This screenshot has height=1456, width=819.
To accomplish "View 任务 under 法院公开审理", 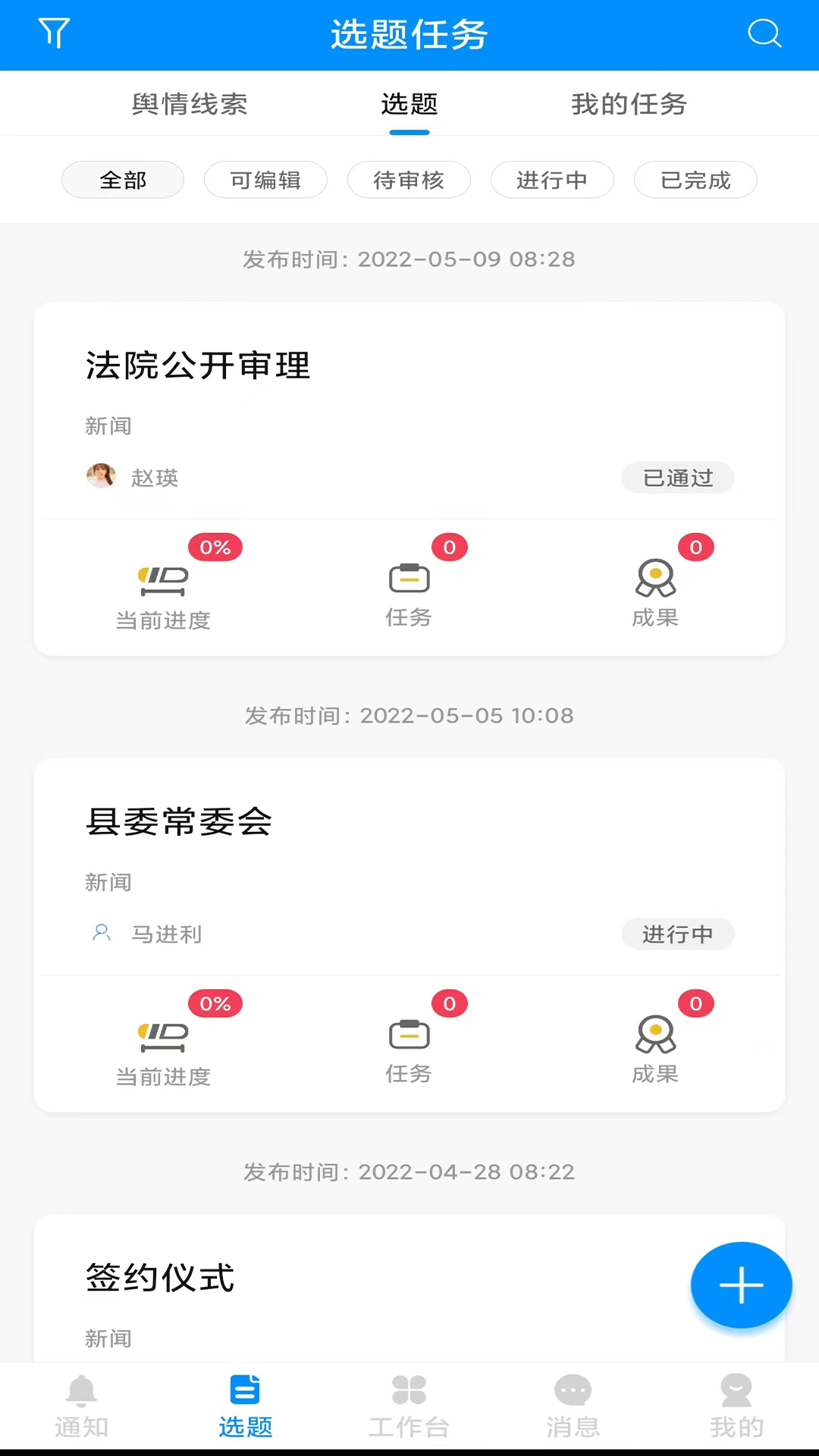I will click(409, 591).
